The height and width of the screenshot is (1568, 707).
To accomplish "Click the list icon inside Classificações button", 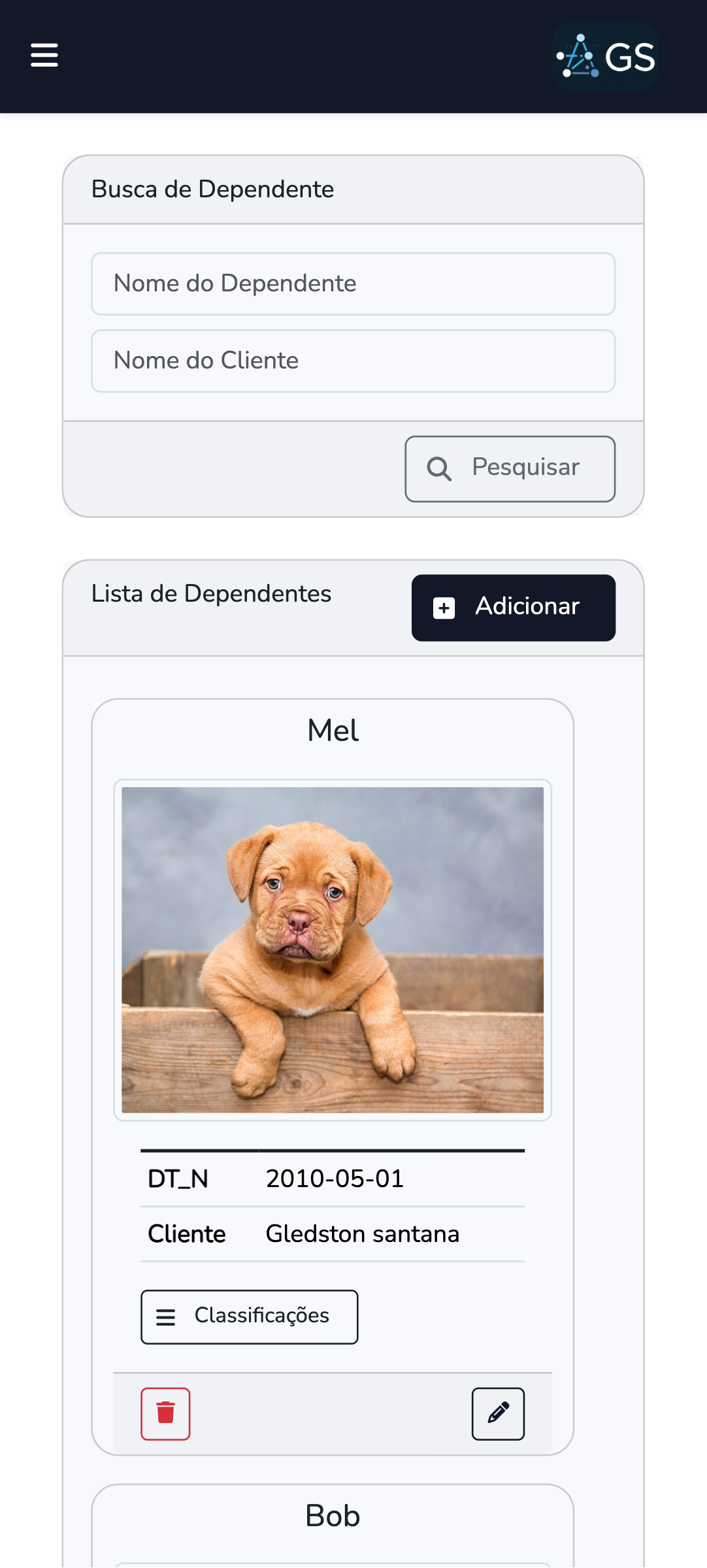I will pyautogui.click(x=166, y=1316).
